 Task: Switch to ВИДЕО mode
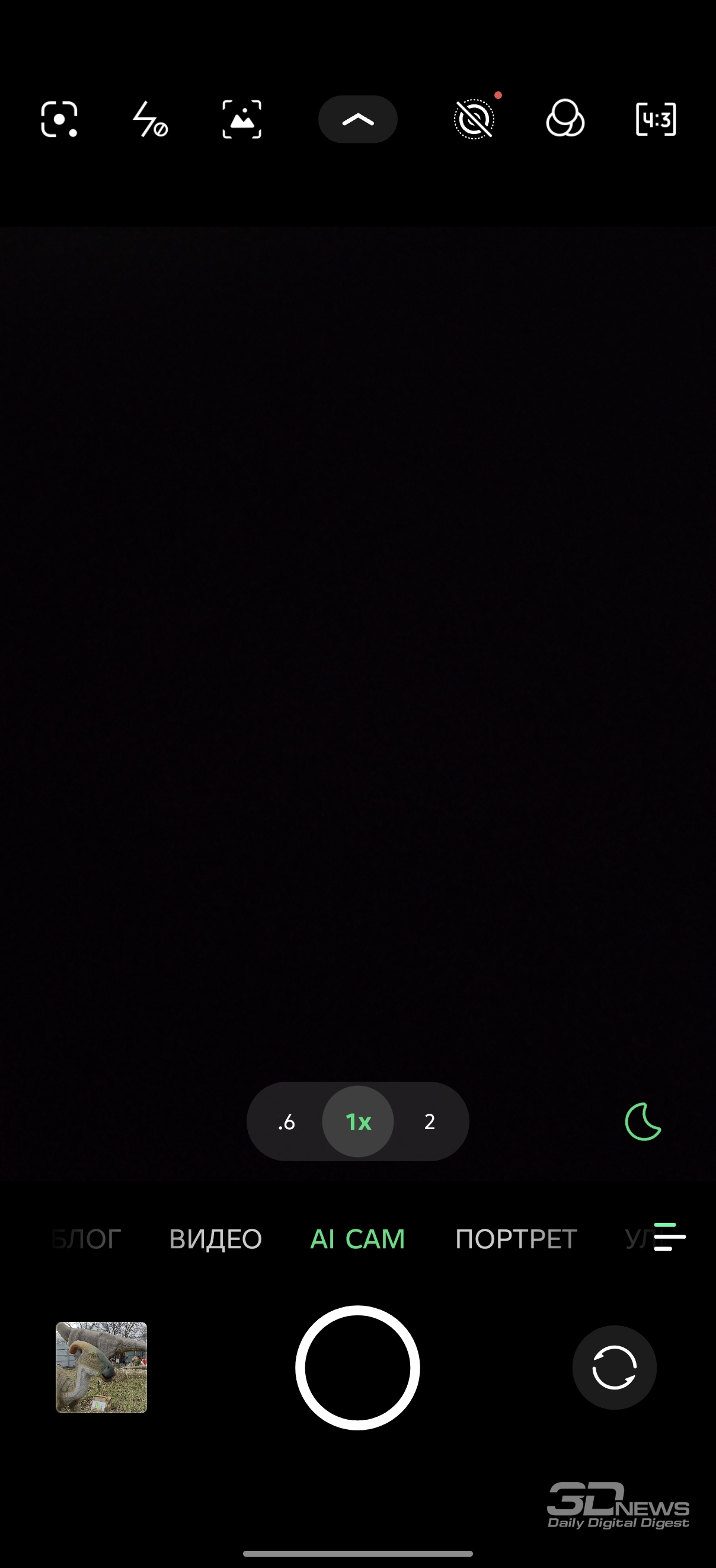[215, 1239]
